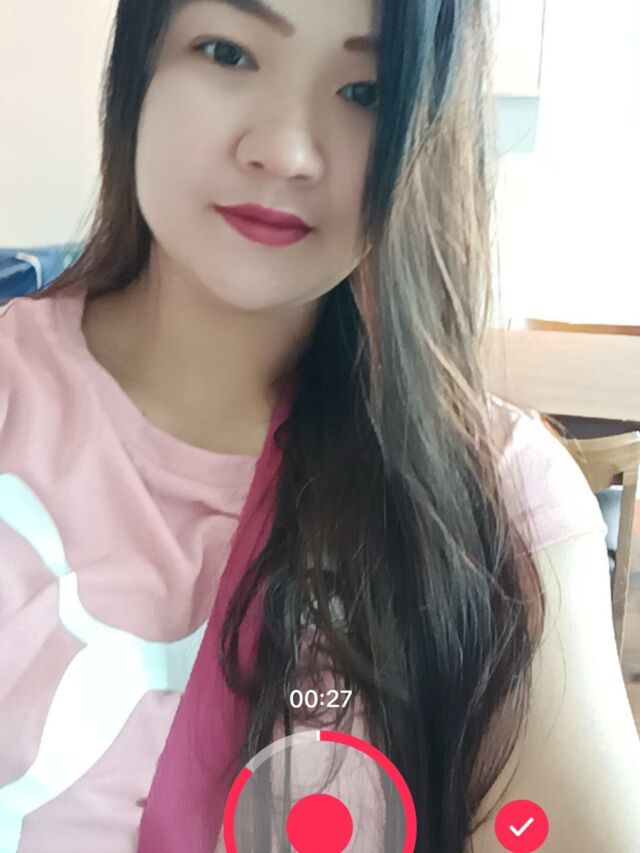Viewport: 640px width, 853px height.
Task: Stop recording with the red record button
Action: (320, 822)
